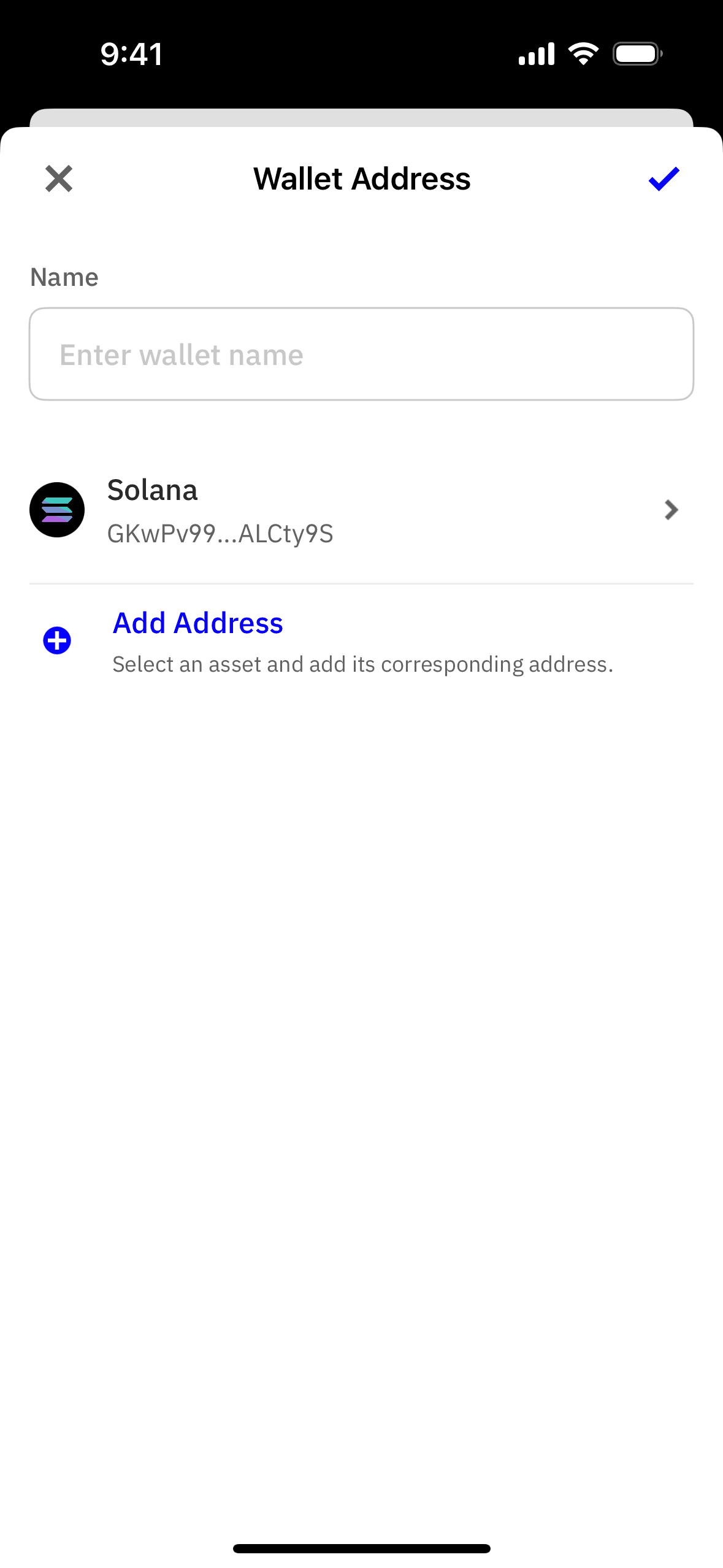723x1568 pixels.
Task: Focus the Enter wallet name field
Action: [x=361, y=355]
